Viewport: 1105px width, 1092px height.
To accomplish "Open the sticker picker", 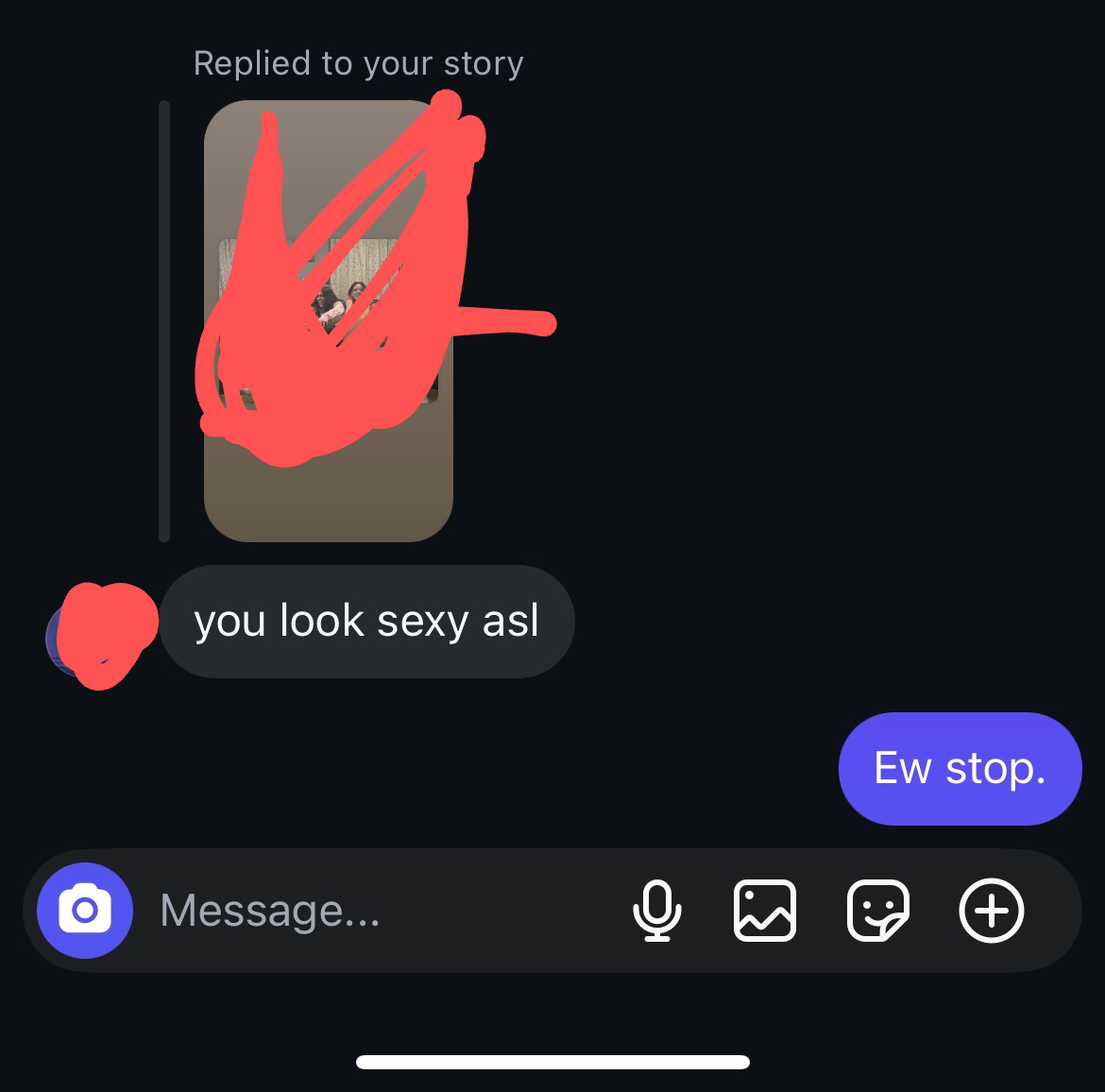I will (878, 911).
